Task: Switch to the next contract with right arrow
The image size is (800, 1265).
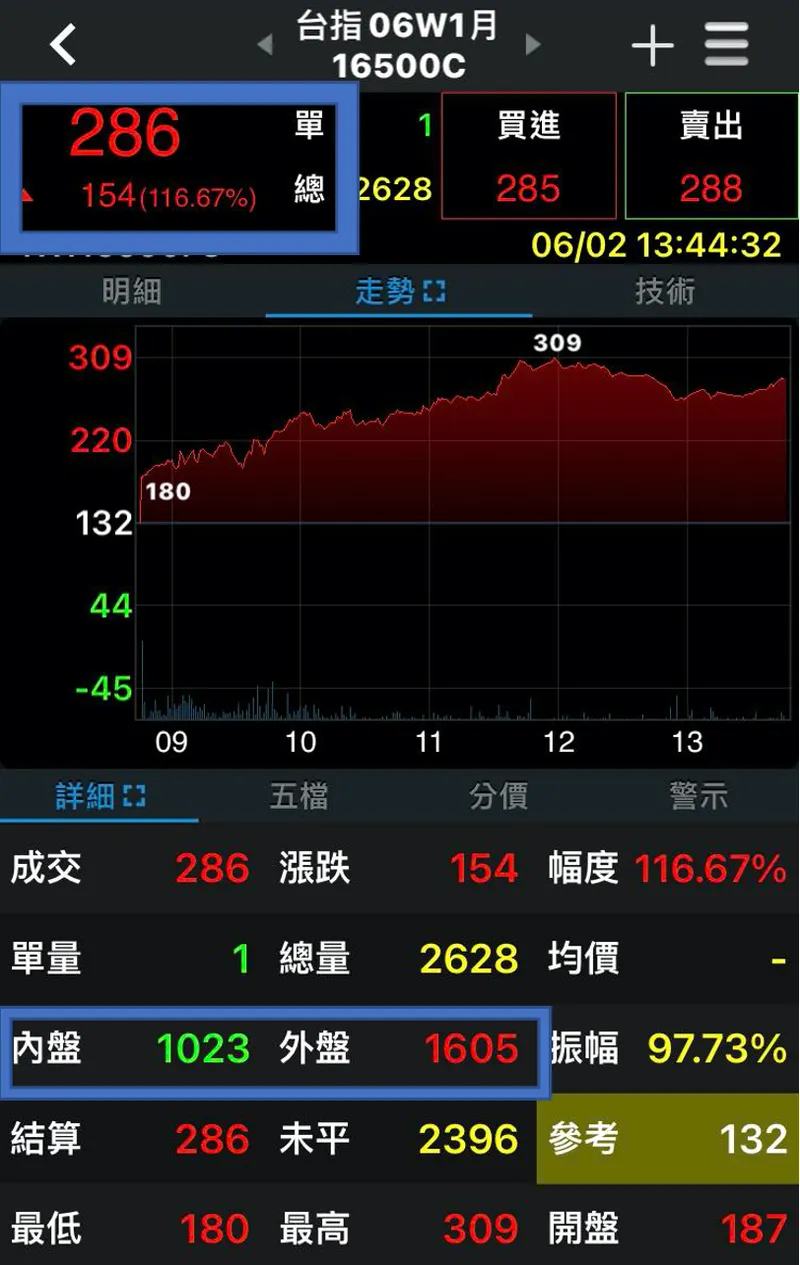Action: coord(533,45)
